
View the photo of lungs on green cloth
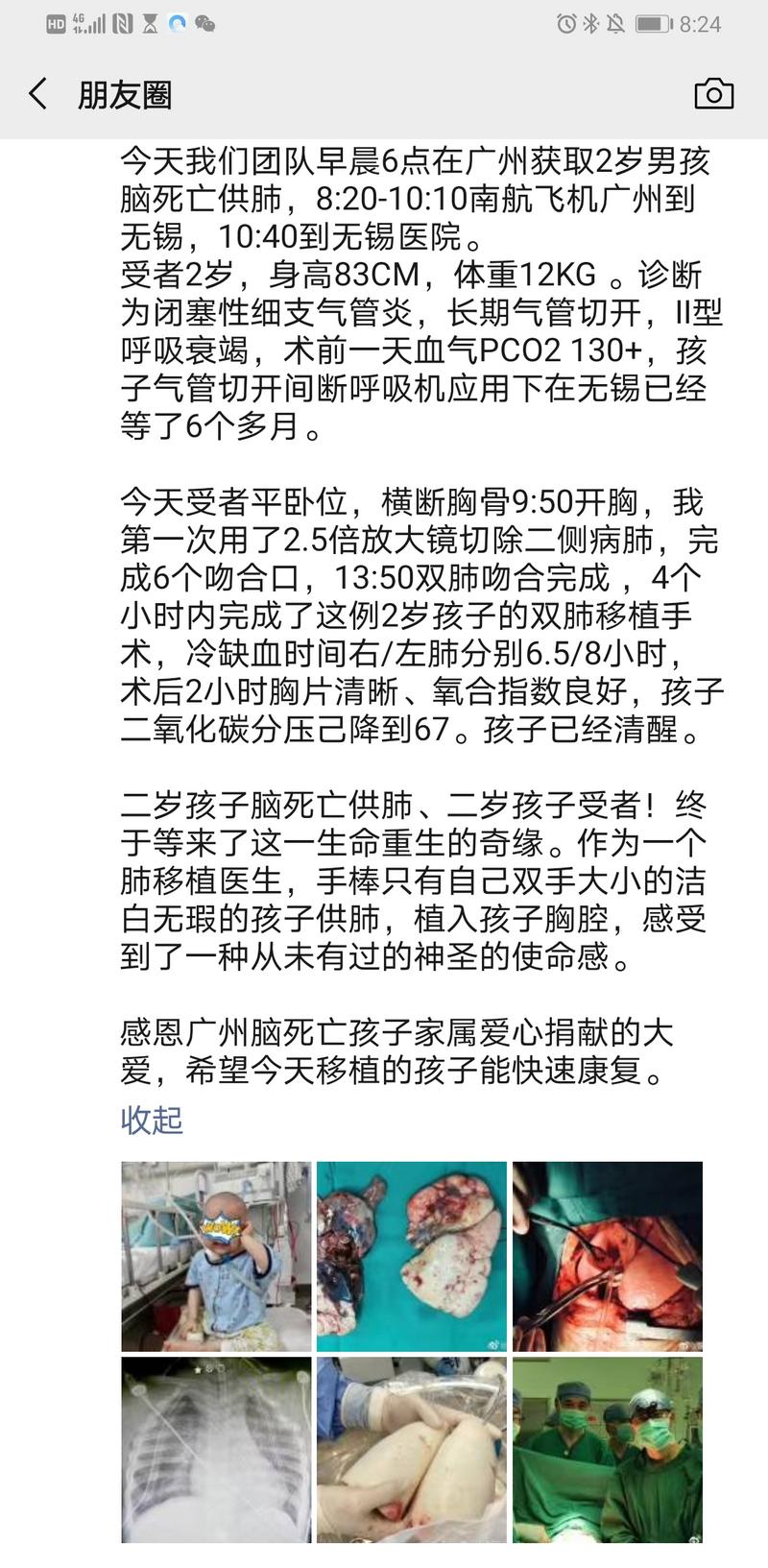pos(412,1257)
